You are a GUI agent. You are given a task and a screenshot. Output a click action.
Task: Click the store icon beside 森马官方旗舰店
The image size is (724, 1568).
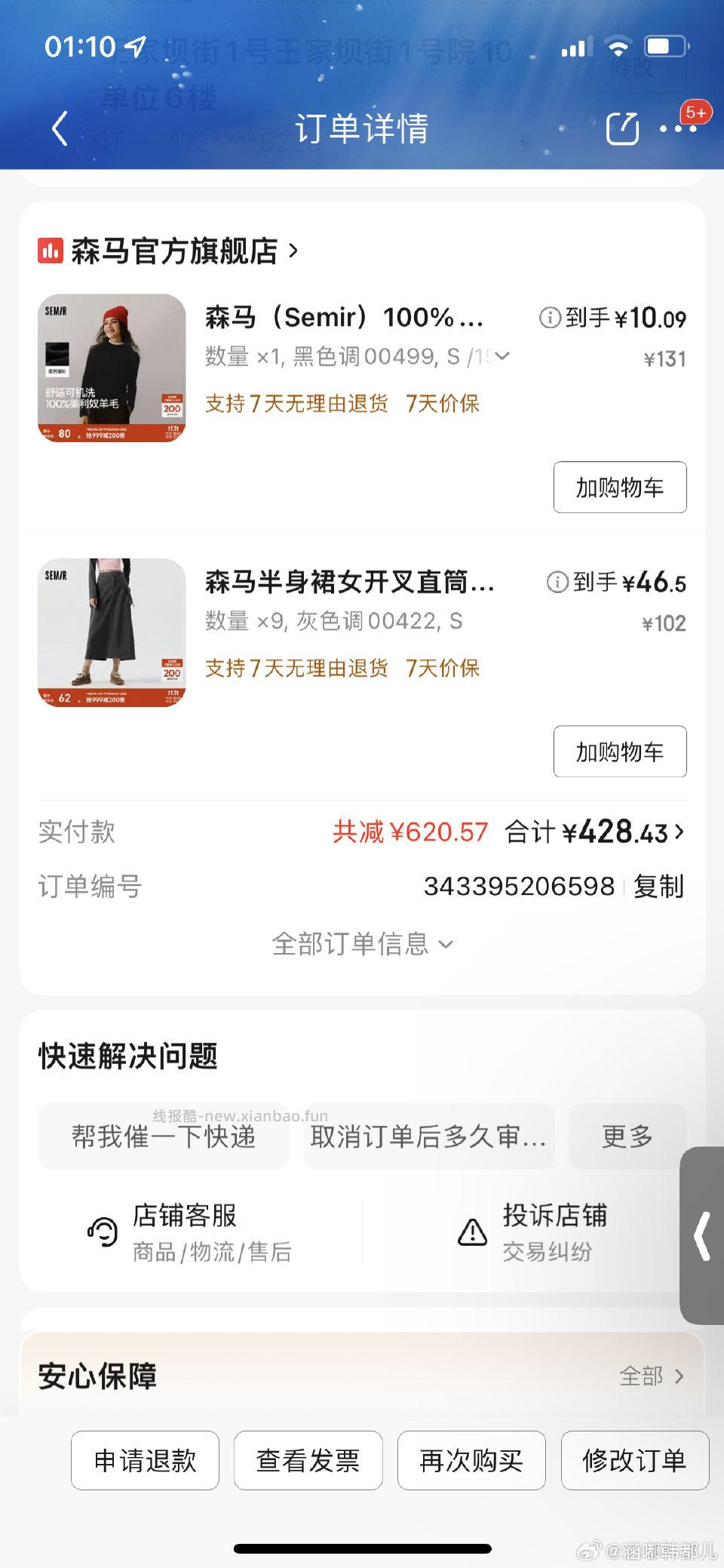50,251
